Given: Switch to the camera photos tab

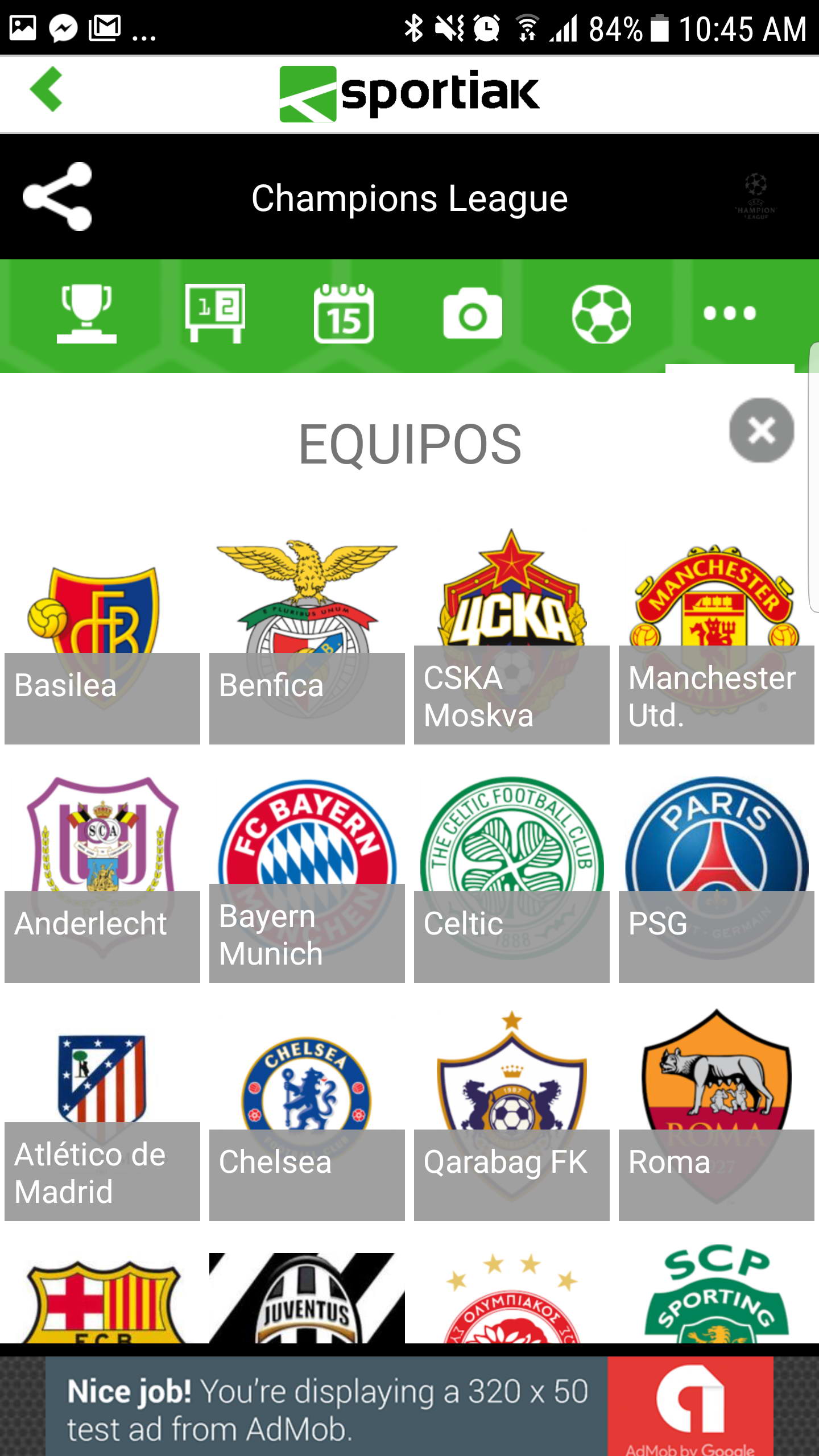Looking at the screenshot, I should click(472, 313).
